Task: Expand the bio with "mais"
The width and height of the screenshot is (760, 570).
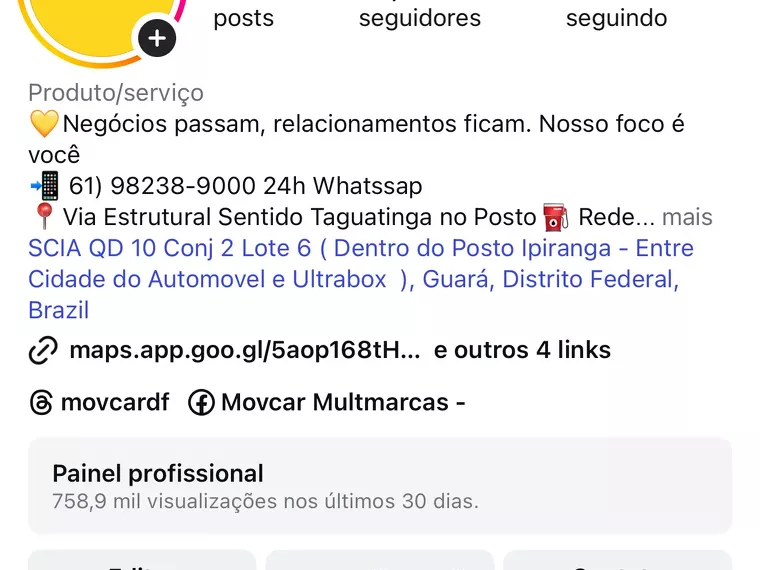Action: point(687,217)
